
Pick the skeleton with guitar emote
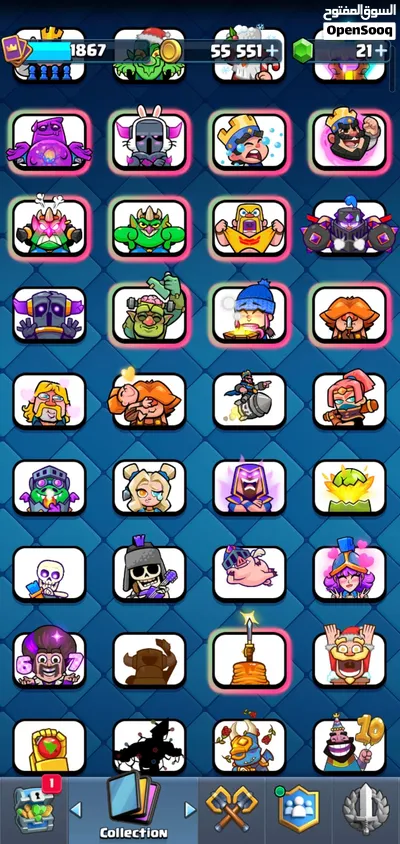pyautogui.click(x=149, y=574)
